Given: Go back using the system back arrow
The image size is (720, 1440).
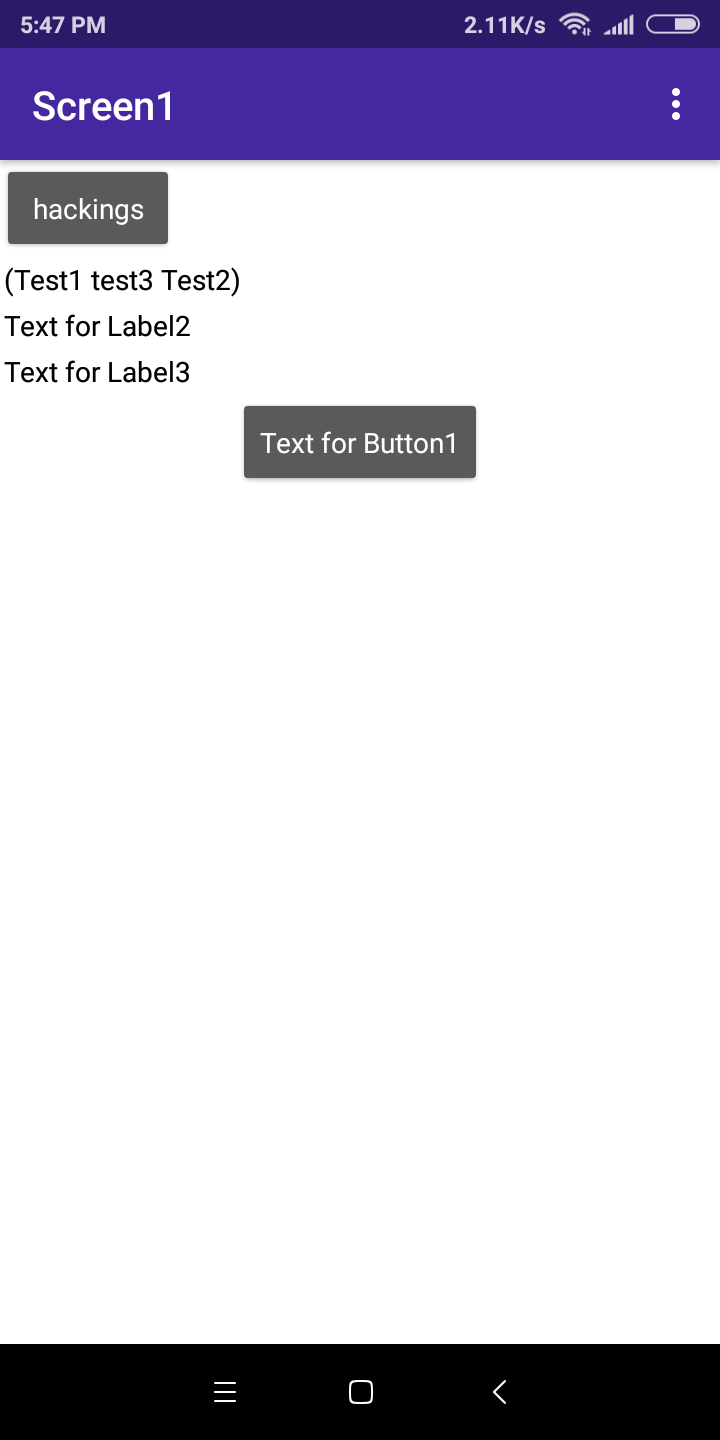Looking at the screenshot, I should (499, 1392).
